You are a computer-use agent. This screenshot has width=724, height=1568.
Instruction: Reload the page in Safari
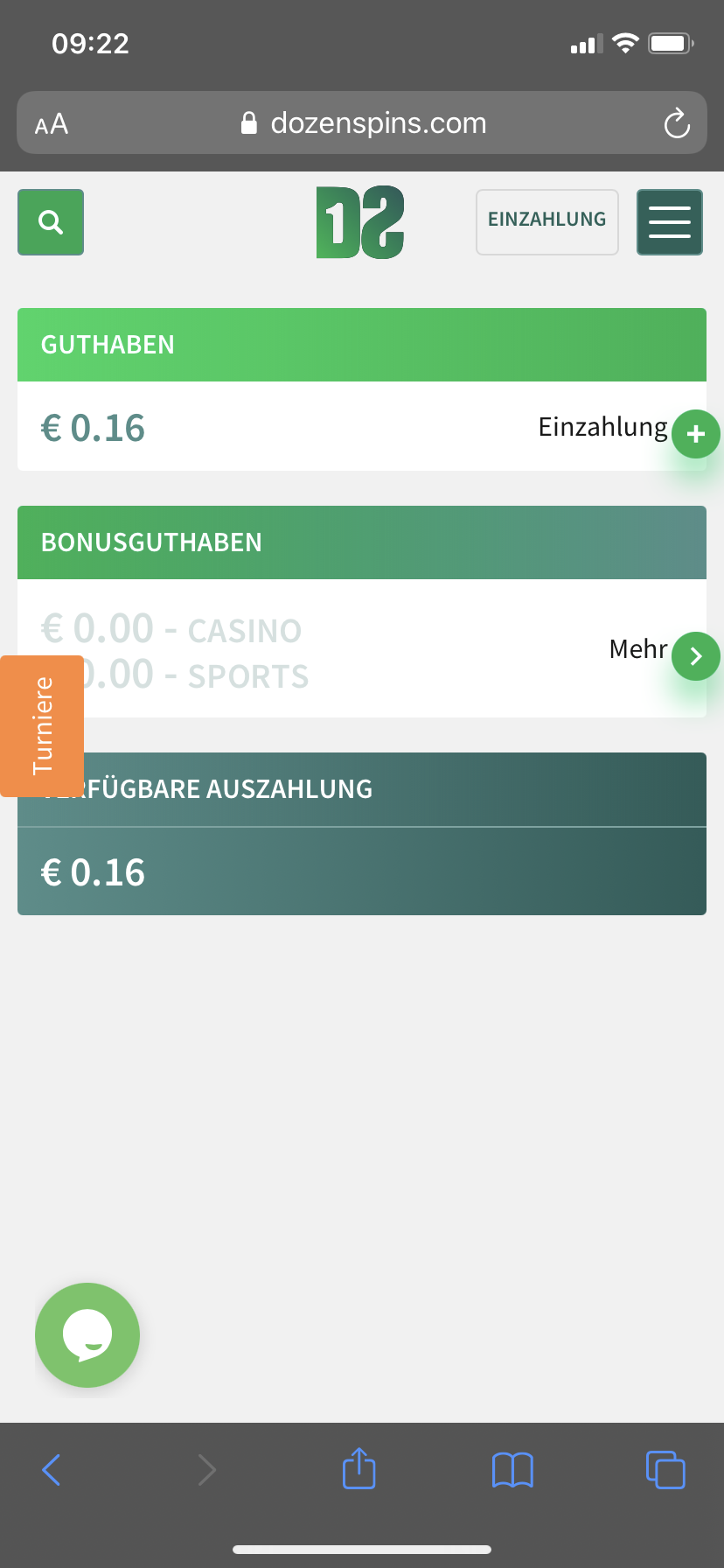677,123
